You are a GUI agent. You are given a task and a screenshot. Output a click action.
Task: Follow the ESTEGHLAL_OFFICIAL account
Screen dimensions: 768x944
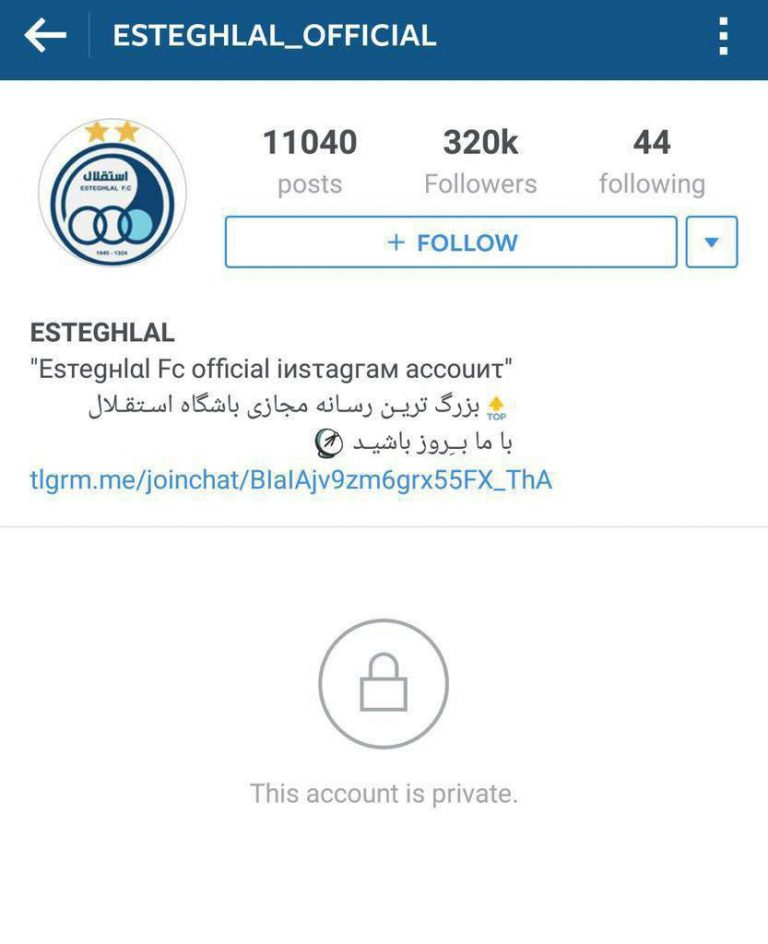(451, 243)
